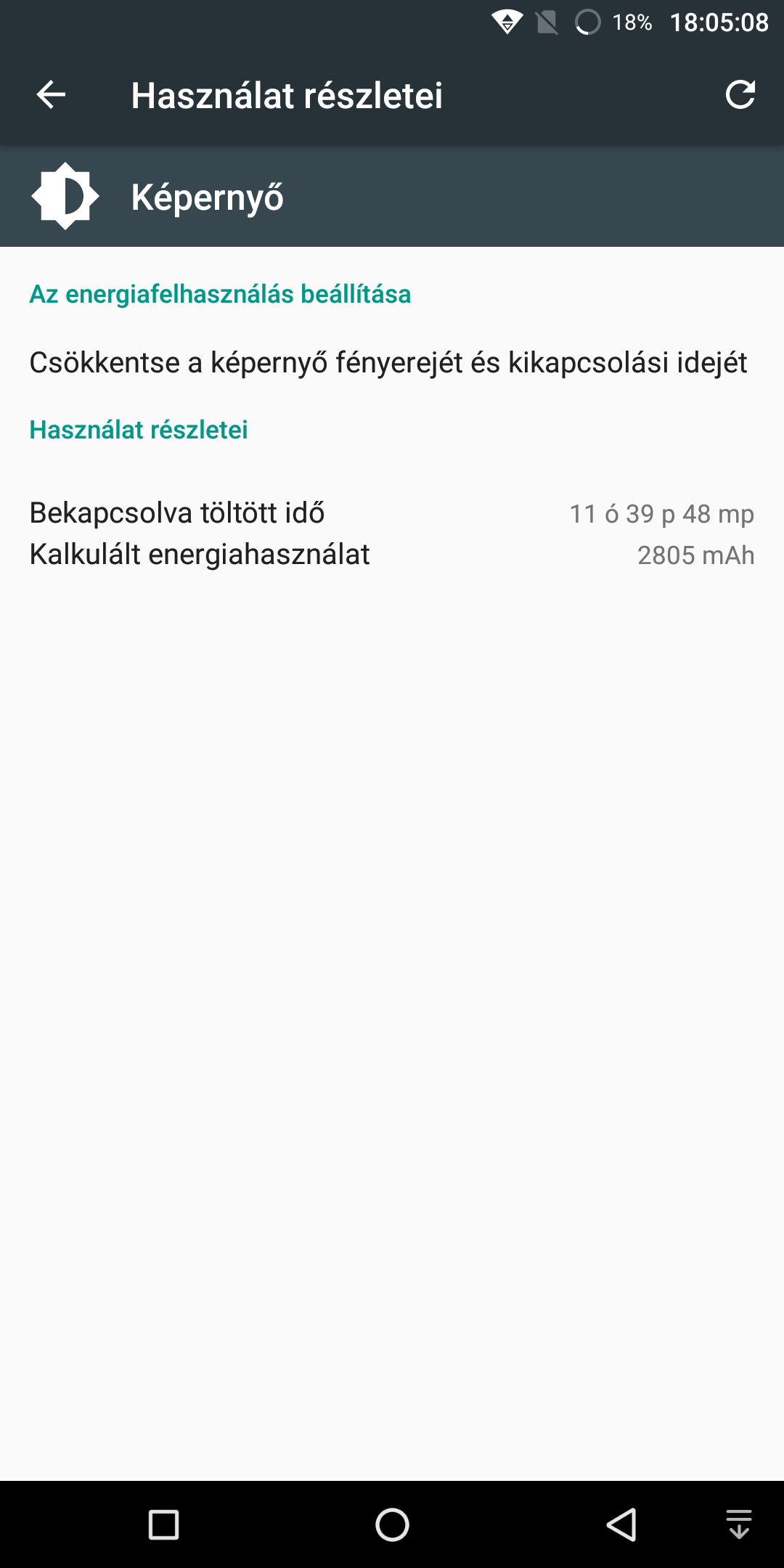784x1568 pixels.
Task: Go back using the app bar arrow
Action: pos(51,95)
